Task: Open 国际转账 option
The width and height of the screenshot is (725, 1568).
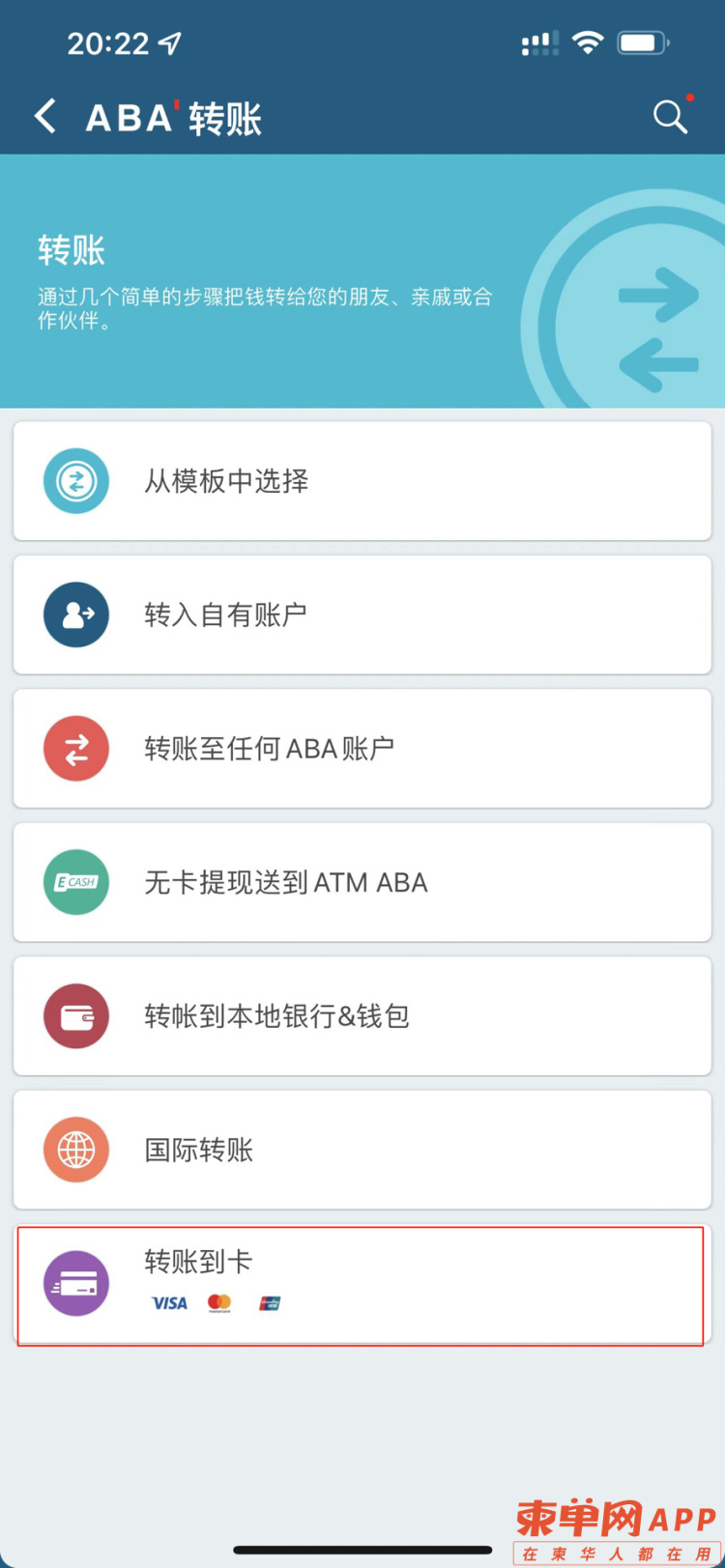Action: [362, 1150]
